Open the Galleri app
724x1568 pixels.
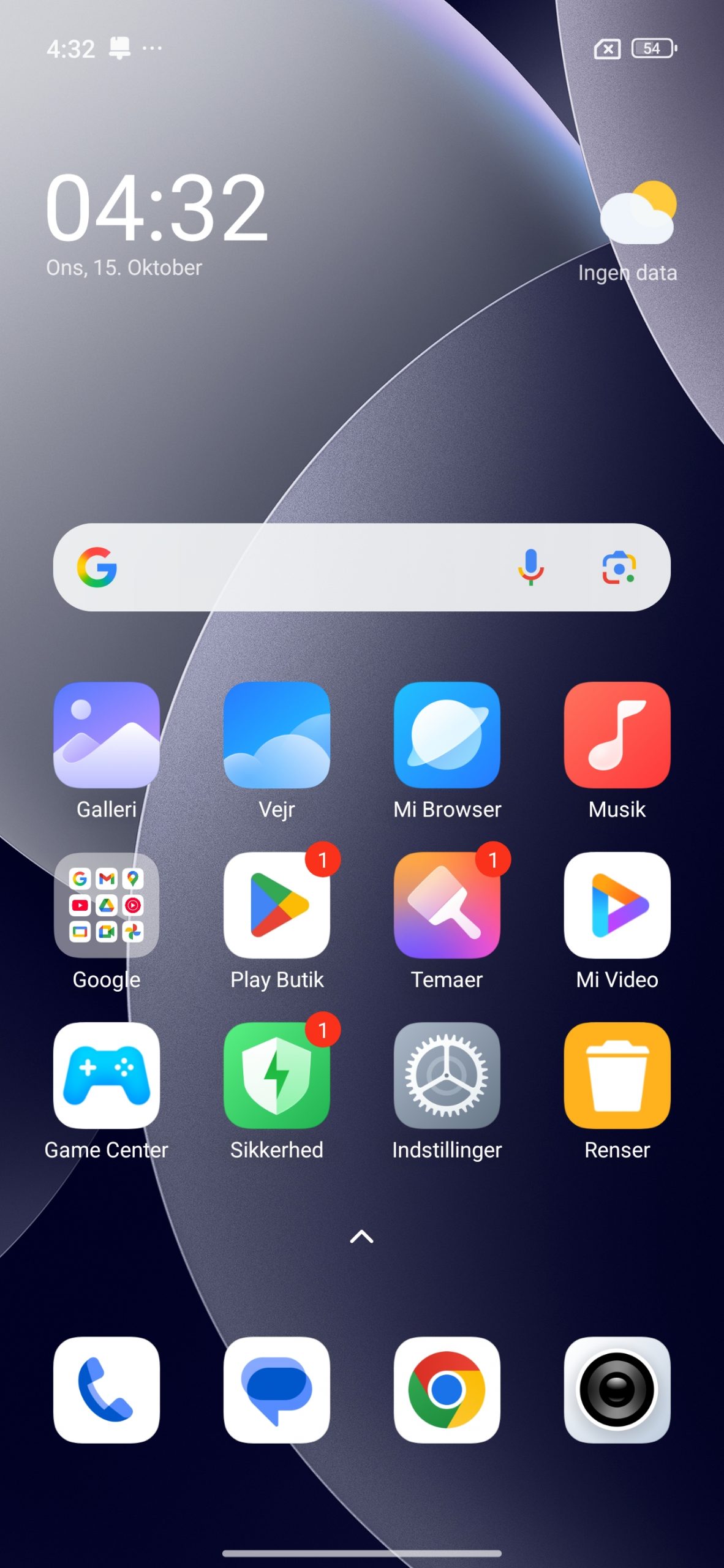(107, 735)
